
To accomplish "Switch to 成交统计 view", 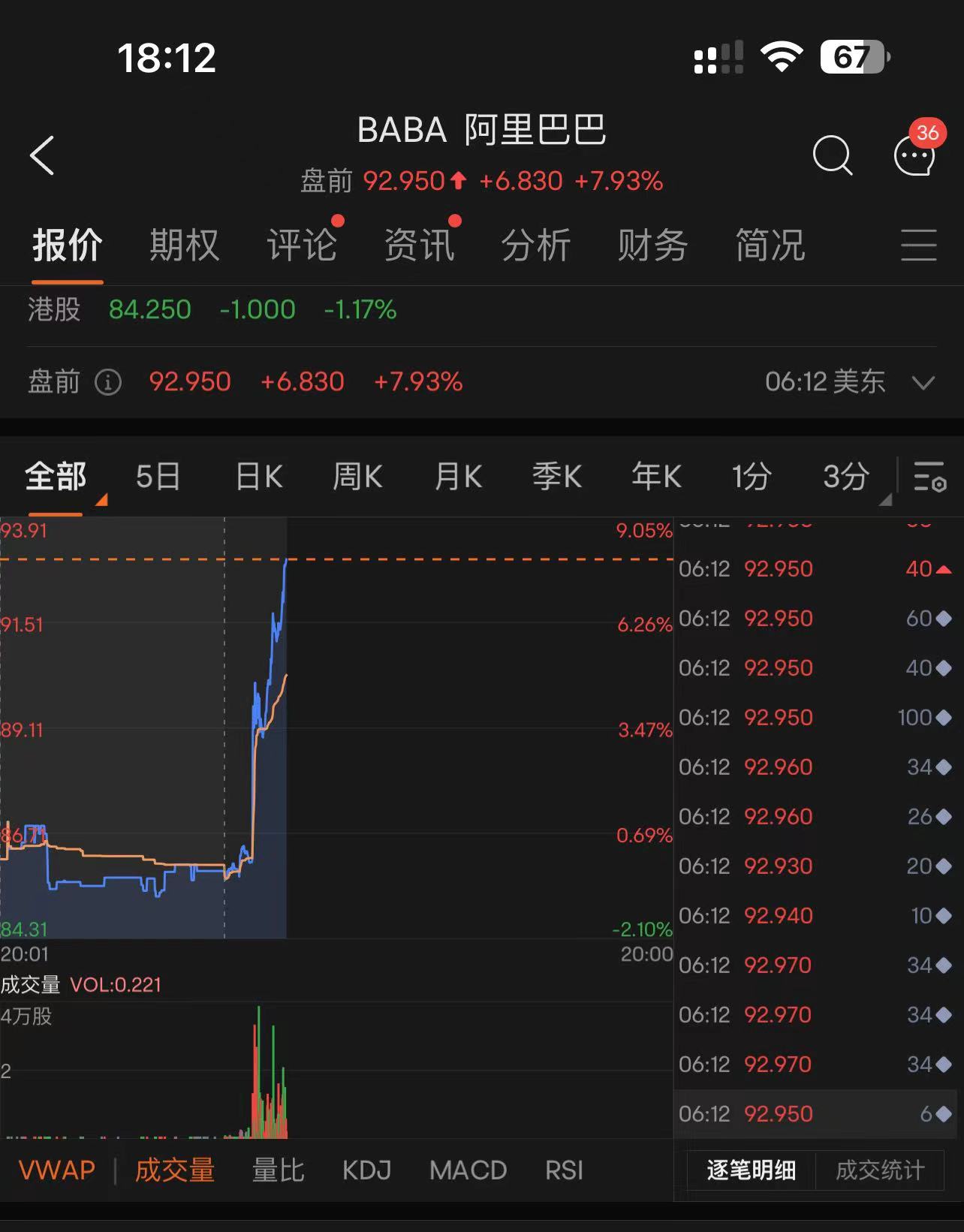I will [879, 1170].
